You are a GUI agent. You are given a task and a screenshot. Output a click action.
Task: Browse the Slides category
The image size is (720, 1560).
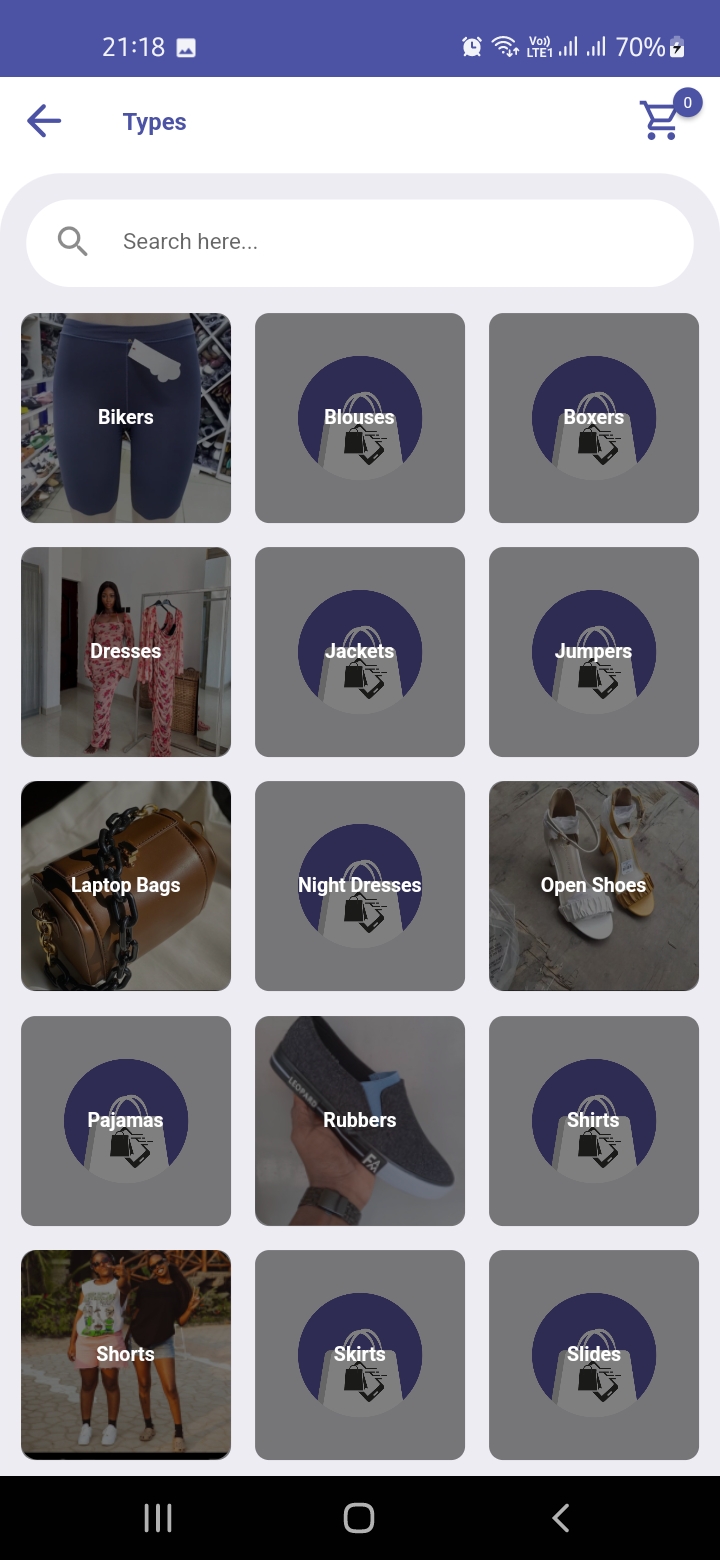tap(594, 1355)
